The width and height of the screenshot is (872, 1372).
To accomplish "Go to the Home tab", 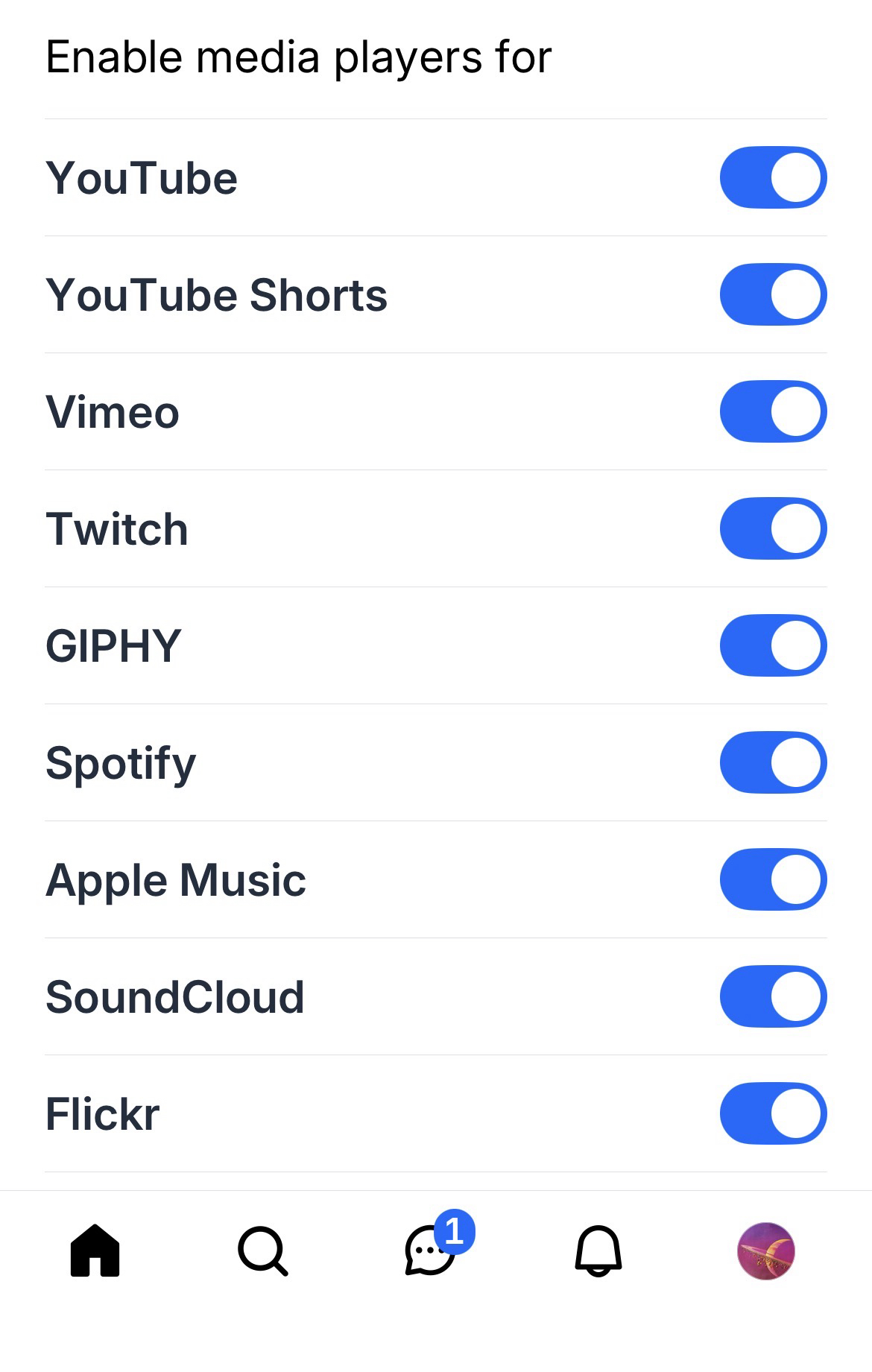I will (x=95, y=1251).
